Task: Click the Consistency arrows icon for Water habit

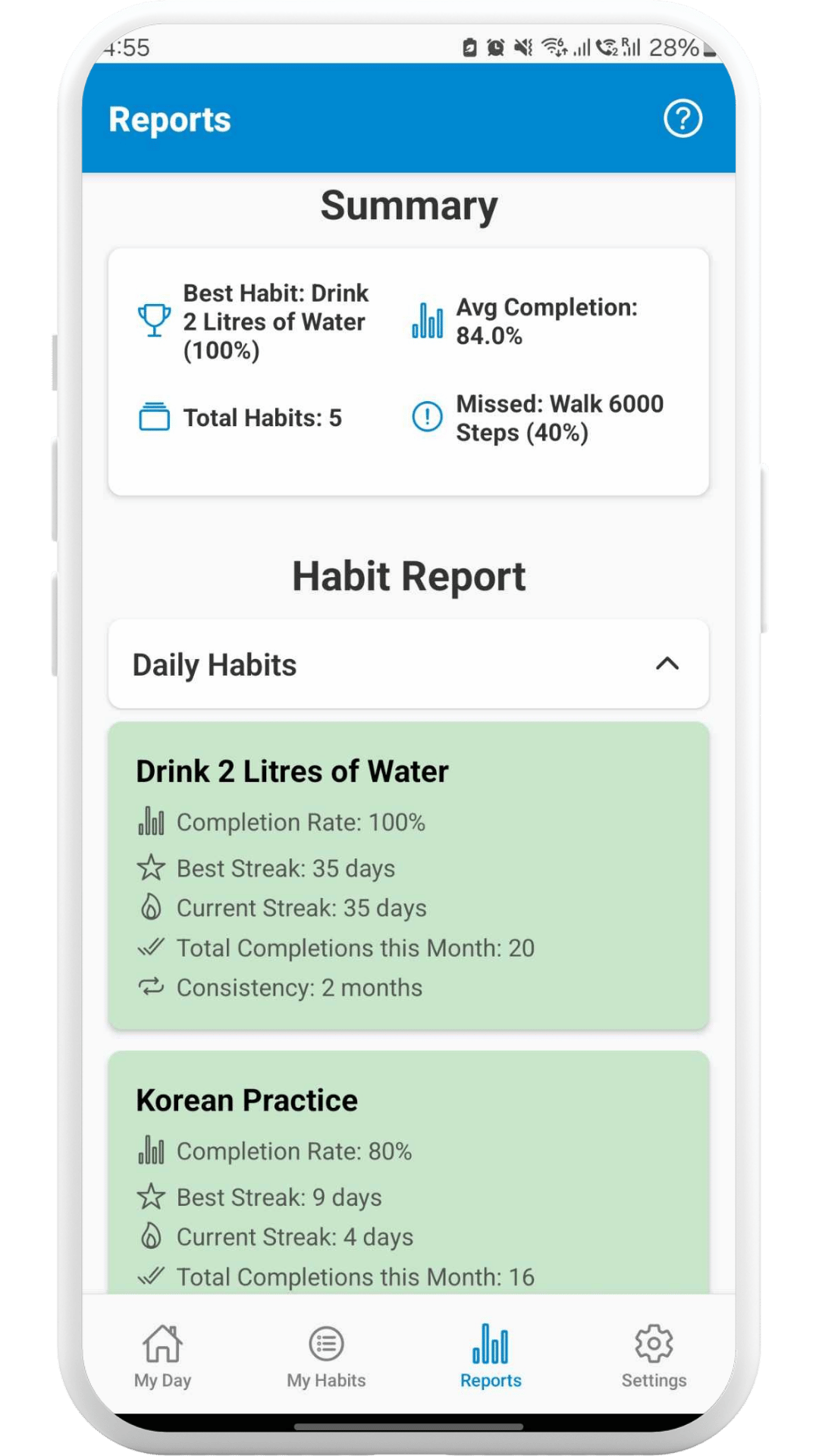Action: (x=151, y=987)
